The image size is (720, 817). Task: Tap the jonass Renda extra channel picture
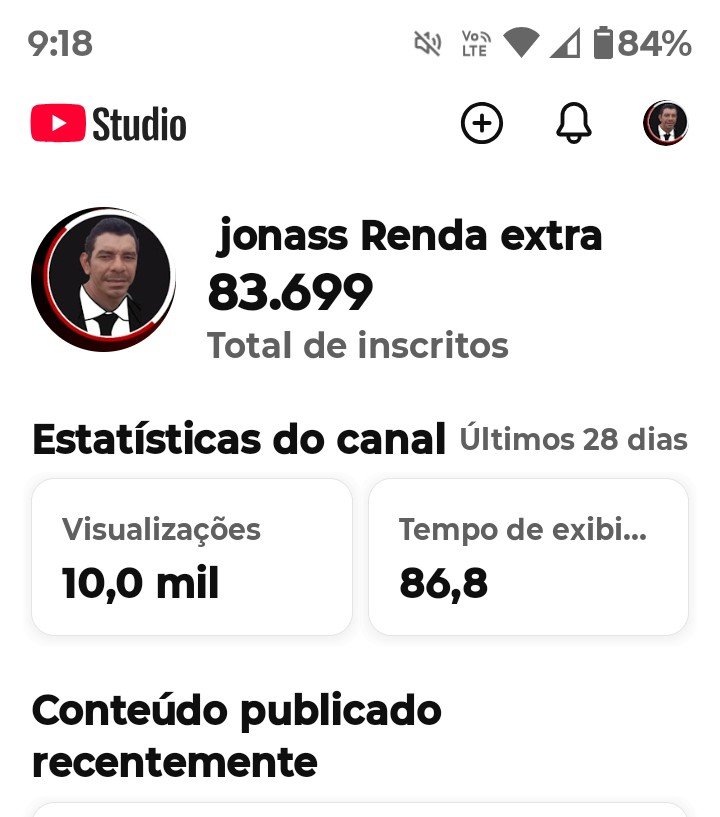103,280
